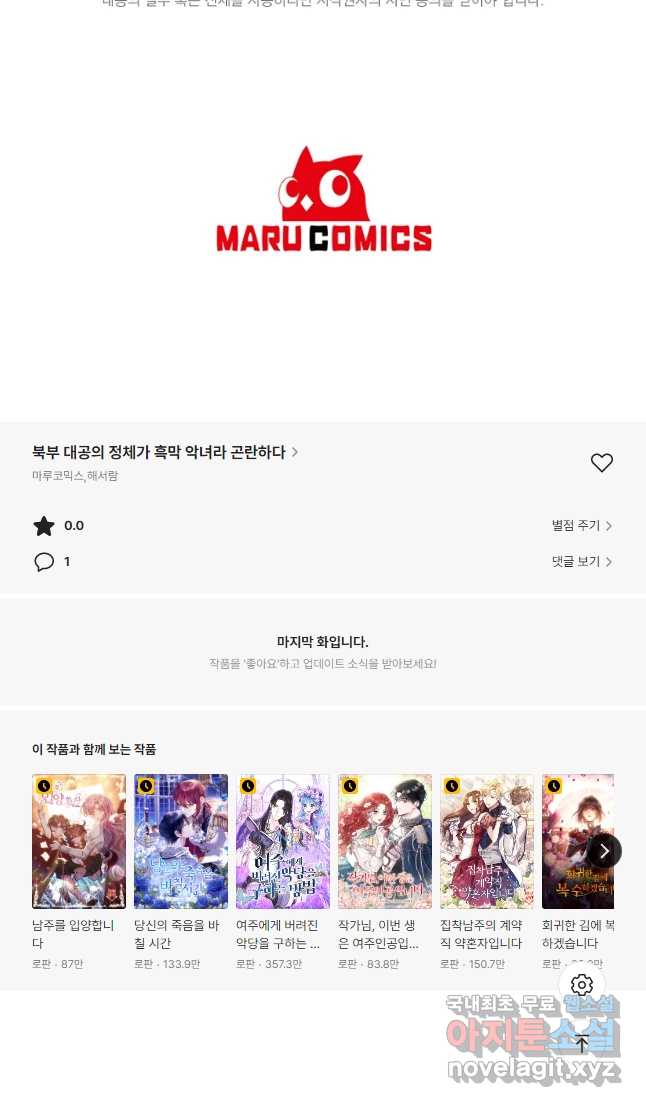Open 댓글 보기 to view comments

pos(582,561)
